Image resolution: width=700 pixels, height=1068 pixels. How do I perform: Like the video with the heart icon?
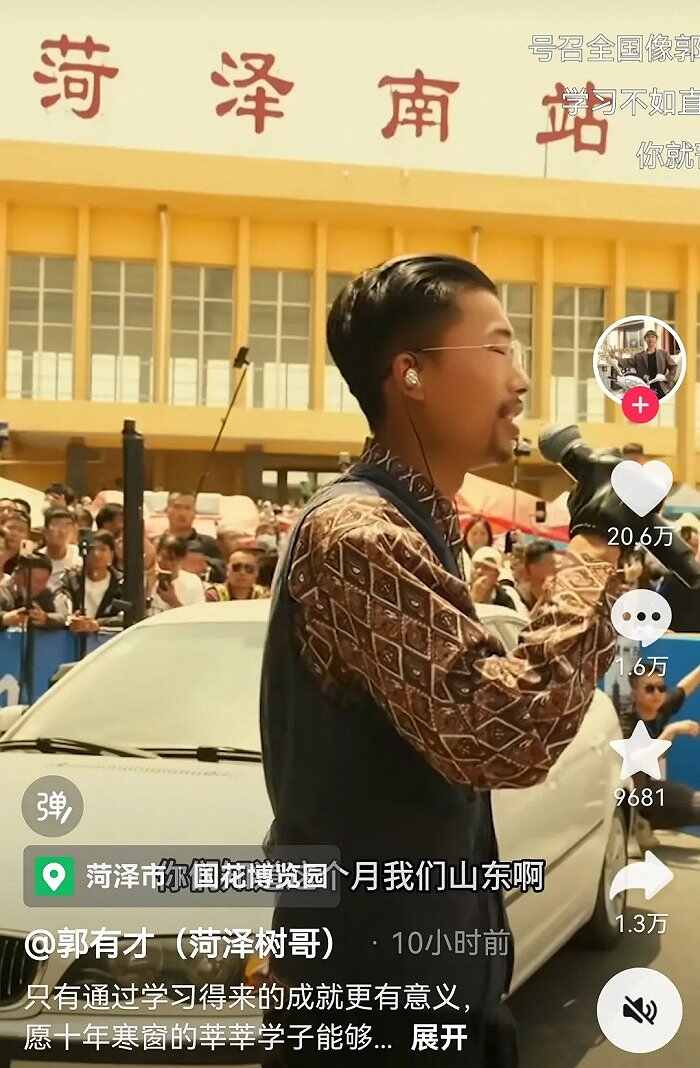[641, 486]
